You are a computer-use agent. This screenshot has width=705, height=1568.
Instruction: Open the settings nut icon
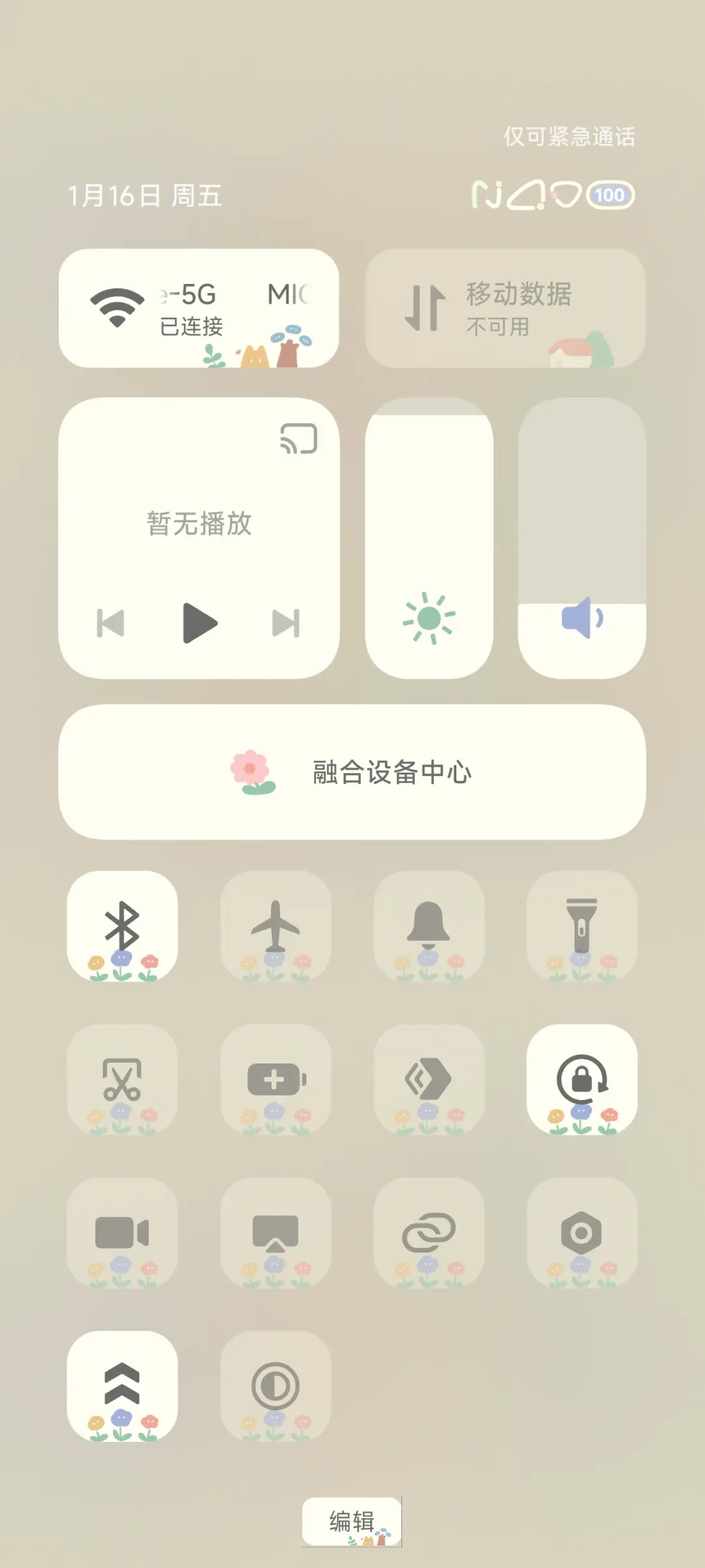click(x=582, y=1234)
